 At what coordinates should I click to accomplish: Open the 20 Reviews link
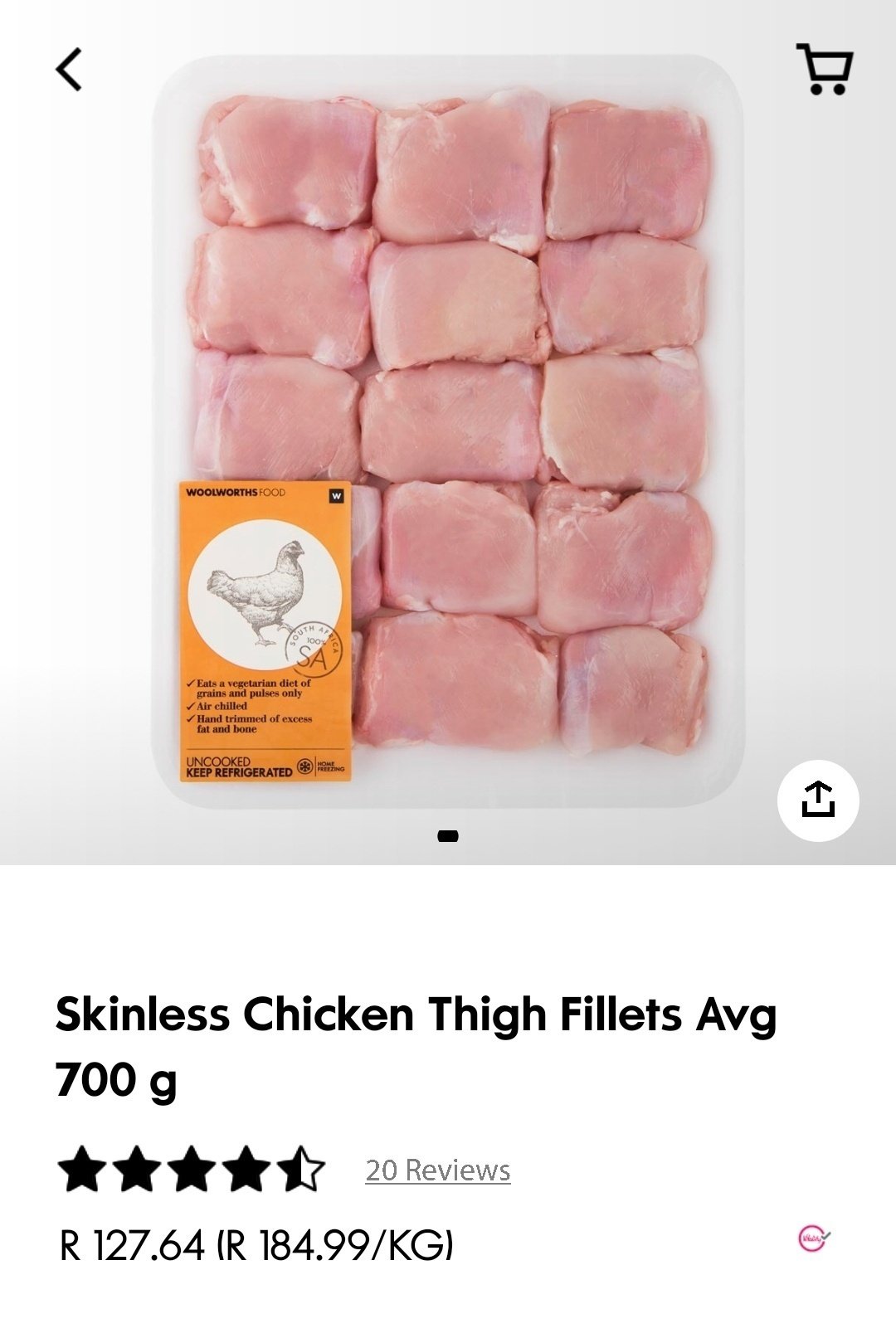pos(437,1170)
